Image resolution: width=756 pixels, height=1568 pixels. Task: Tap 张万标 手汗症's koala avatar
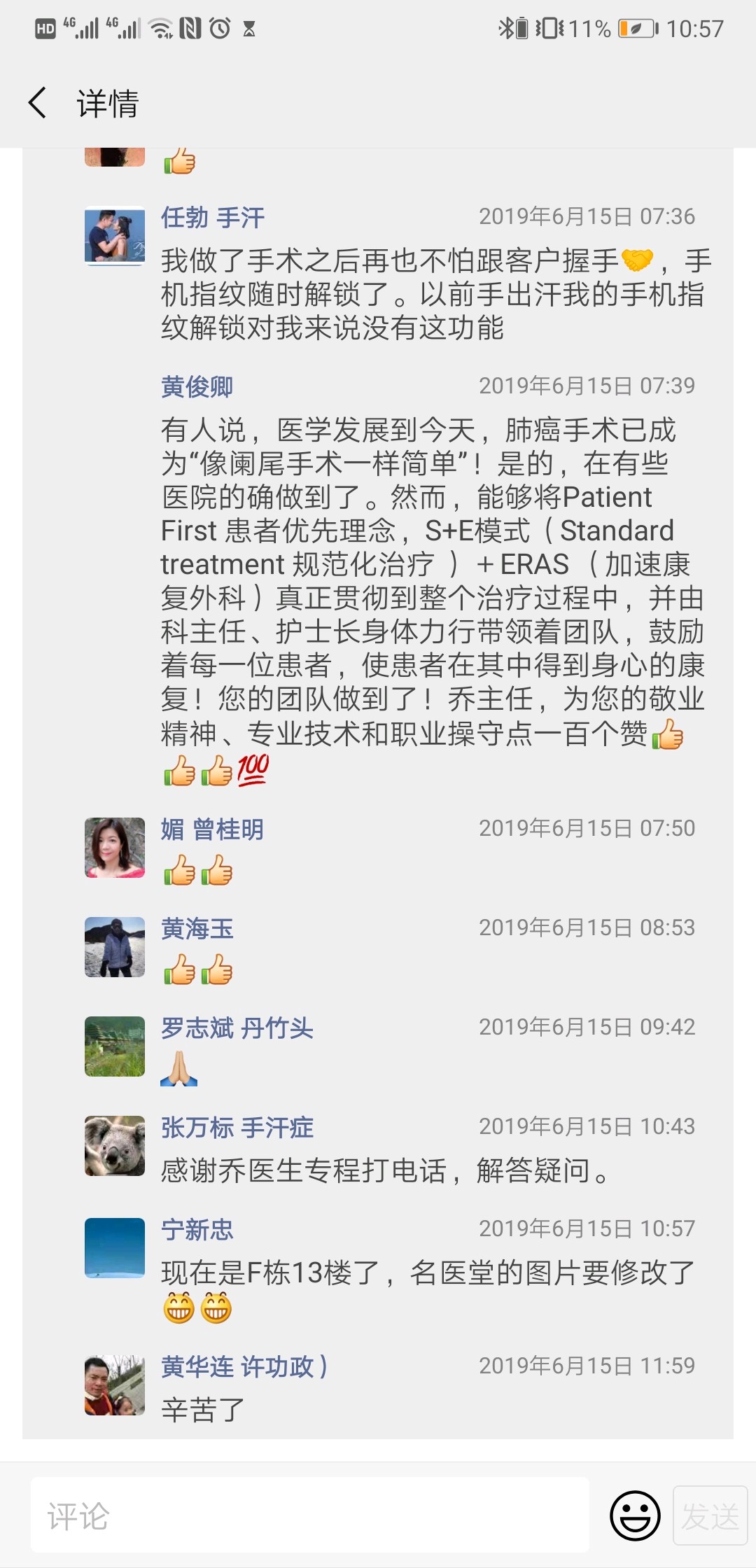(x=115, y=1146)
